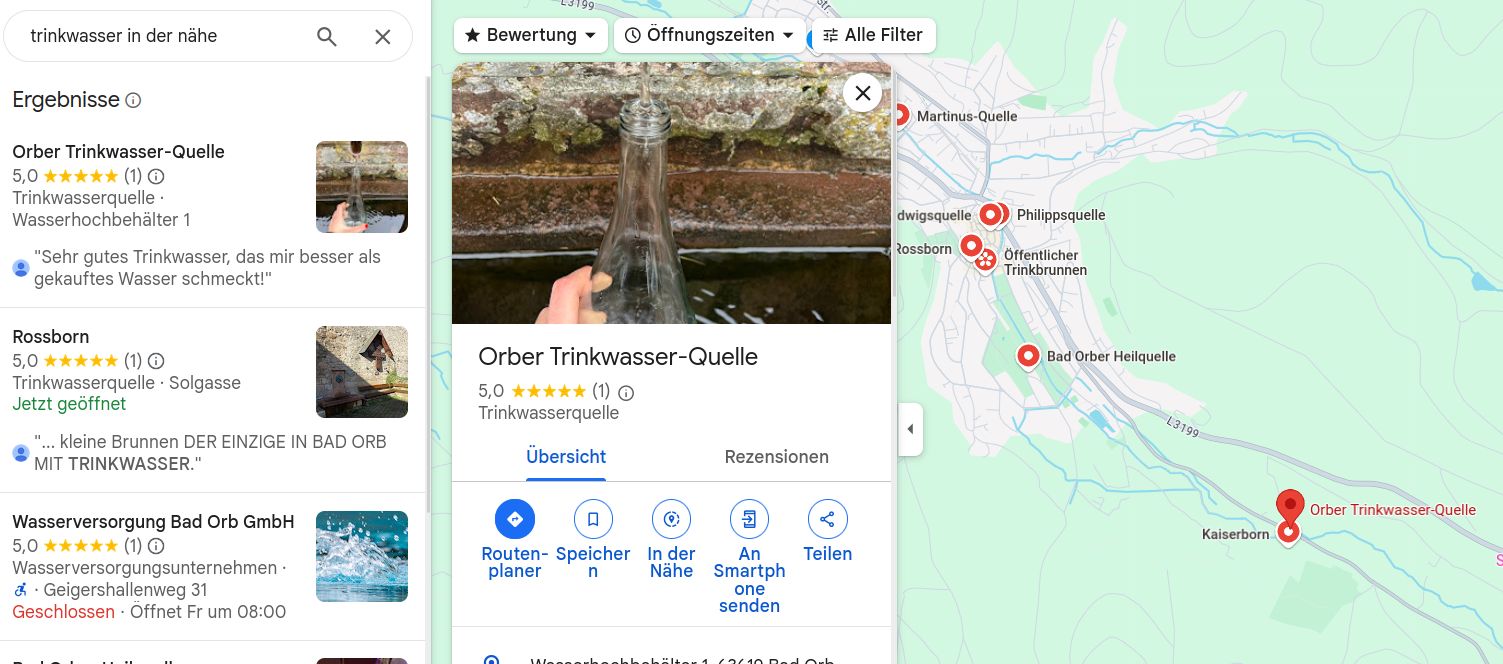Close the Orber Trinkwasser-Quelle details panel

point(862,94)
